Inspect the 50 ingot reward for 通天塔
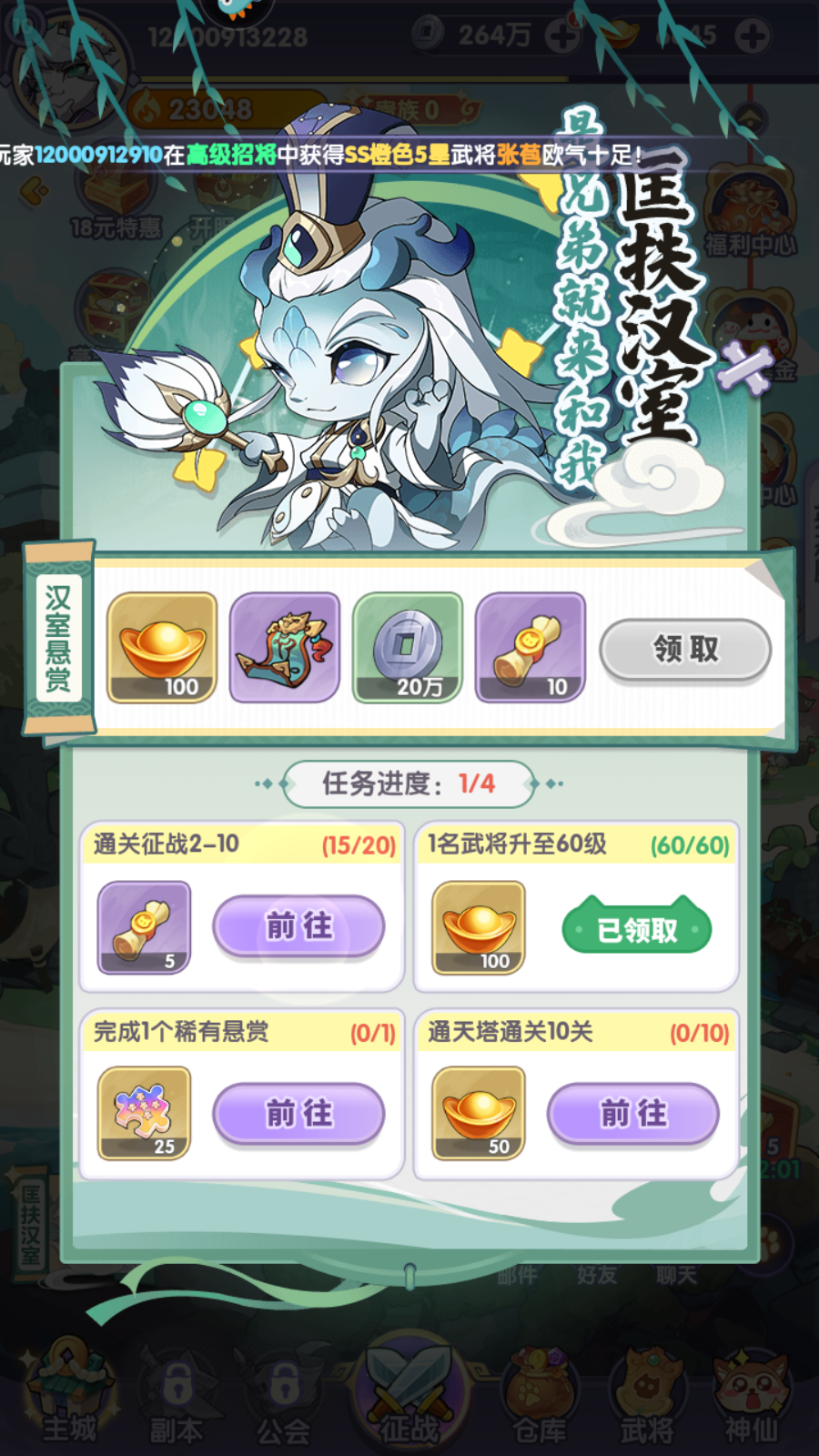Viewport: 819px width, 1456px height. [479, 1113]
